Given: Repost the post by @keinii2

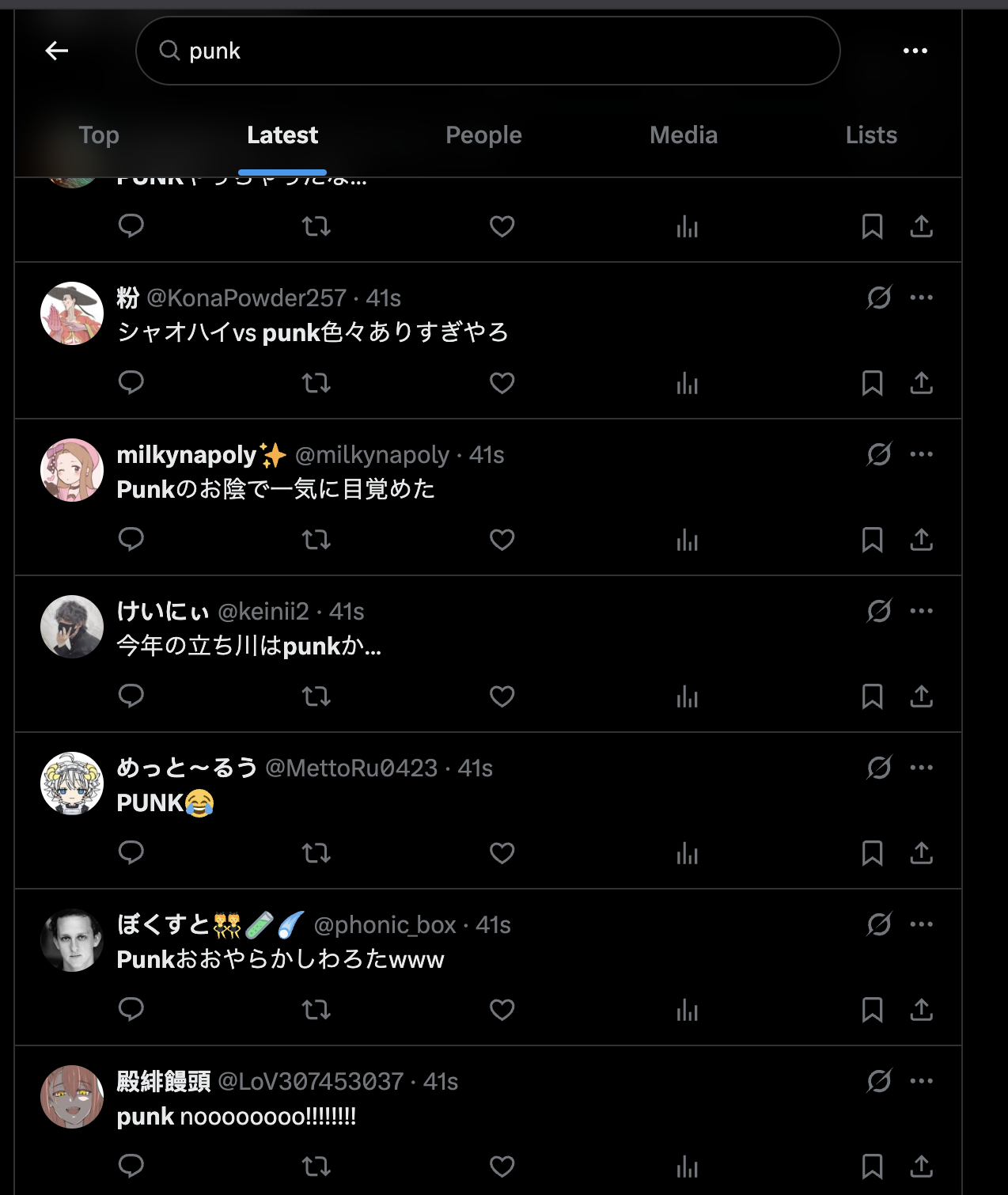Looking at the screenshot, I should click(316, 696).
